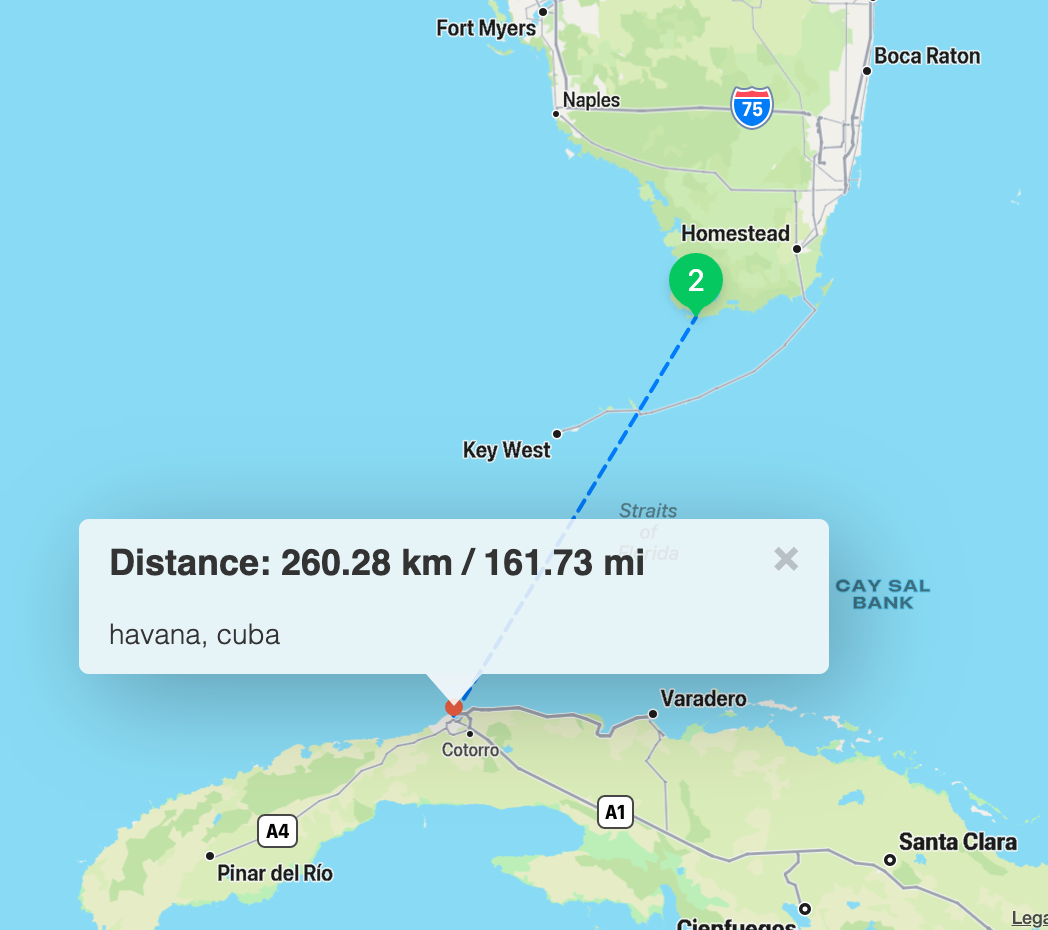Close the distance popup
1048x930 pixels.
pos(786,560)
